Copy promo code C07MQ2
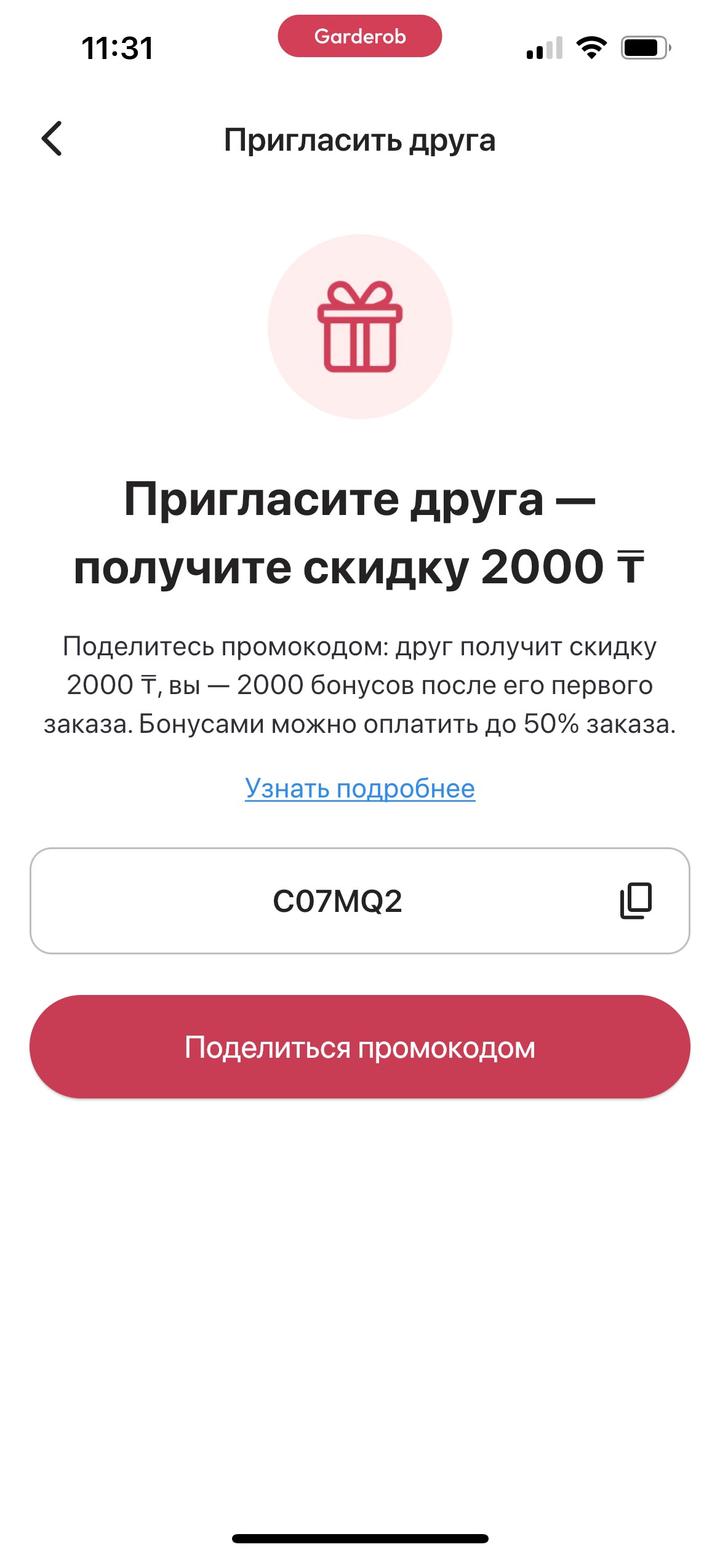The width and height of the screenshot is (720, 1558). tap(636, 901)
